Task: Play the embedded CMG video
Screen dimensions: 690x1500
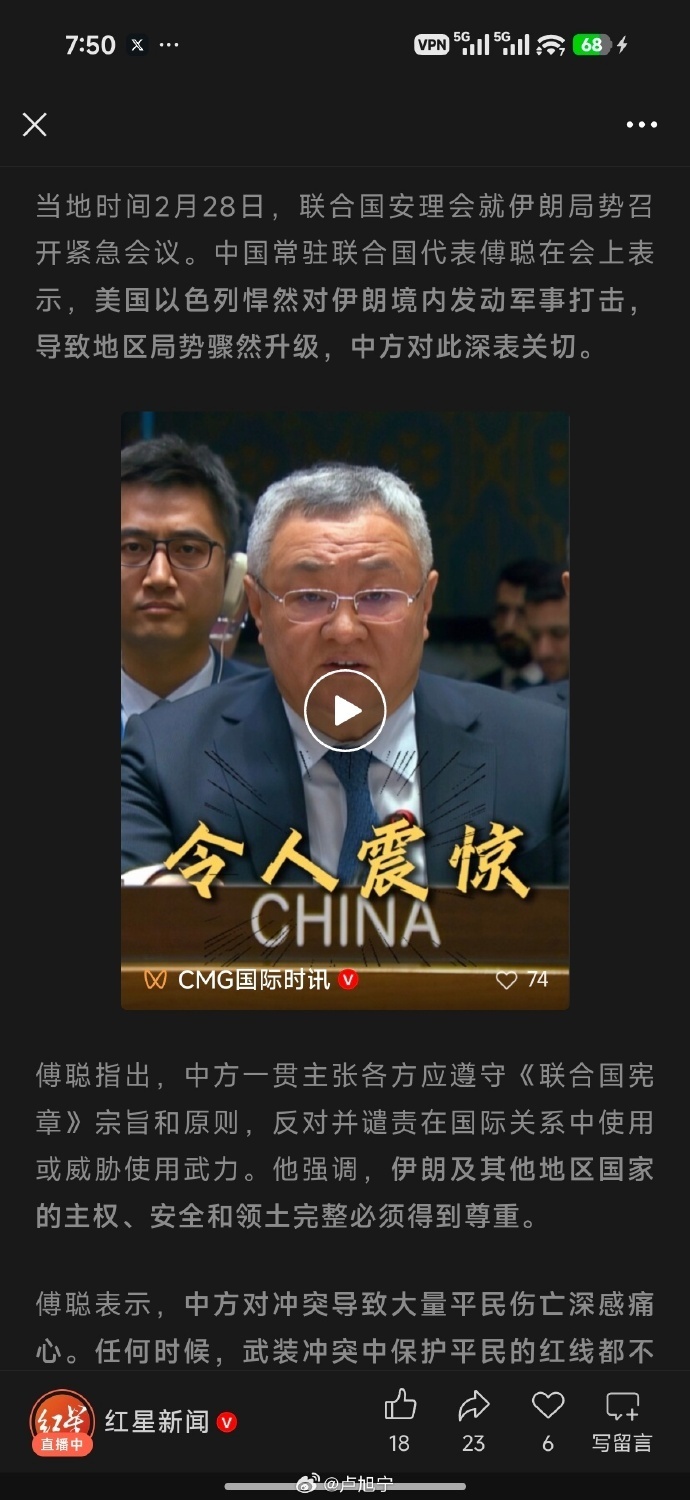Action: coord(345,711)
